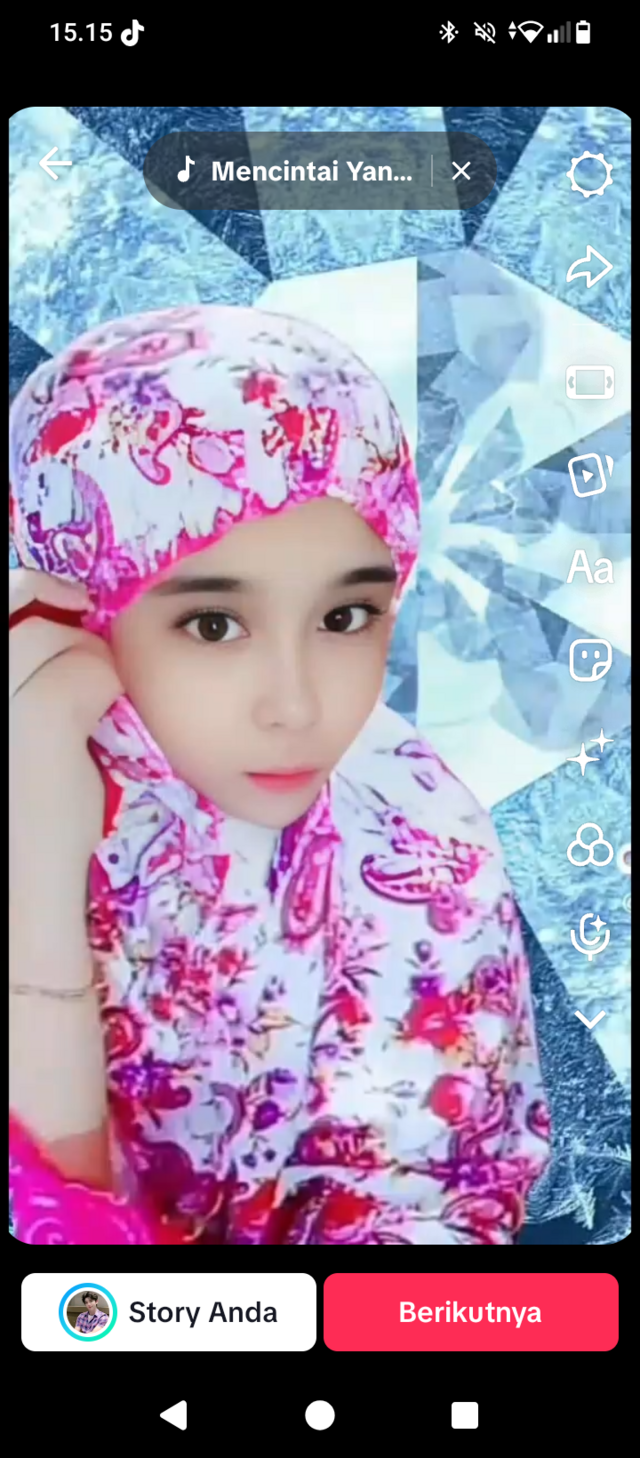Viewport: 640px width, 1458px height.
Task: Open the video editing clip icon
Action: coord(589,475)
